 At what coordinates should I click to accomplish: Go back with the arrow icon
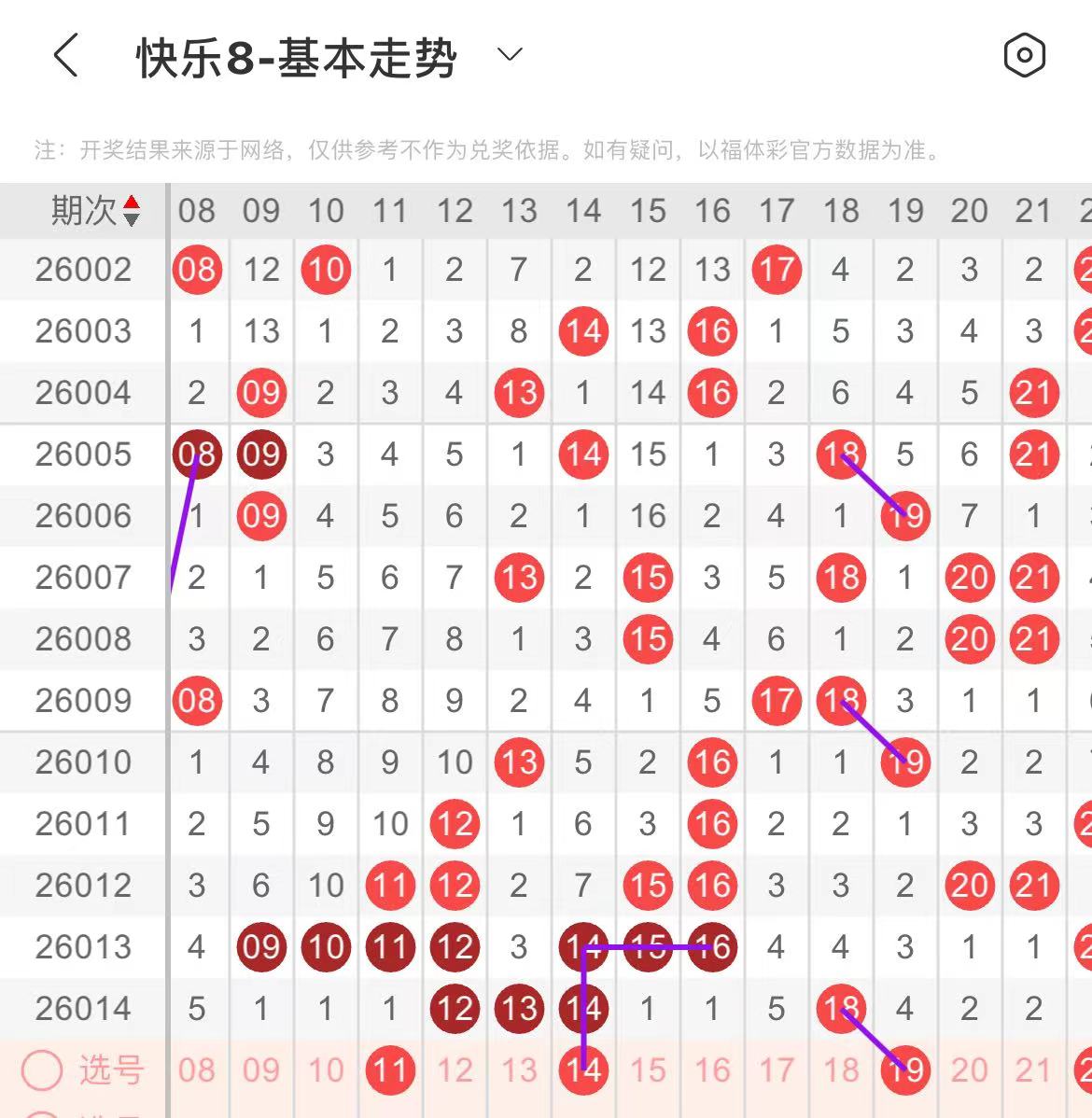65,55
